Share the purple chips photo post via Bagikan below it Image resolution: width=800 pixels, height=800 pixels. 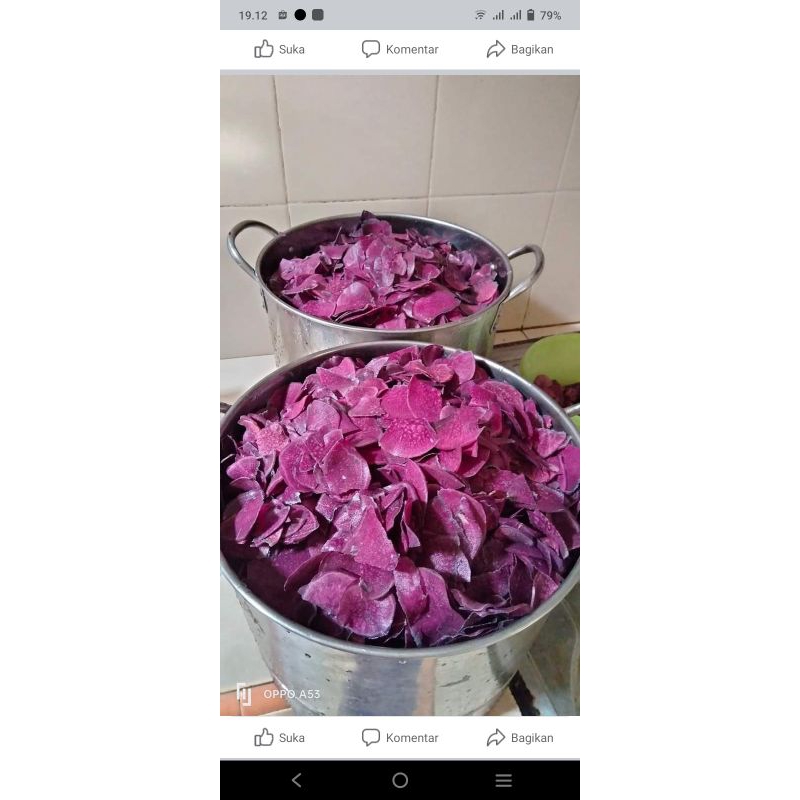[520, 738]
